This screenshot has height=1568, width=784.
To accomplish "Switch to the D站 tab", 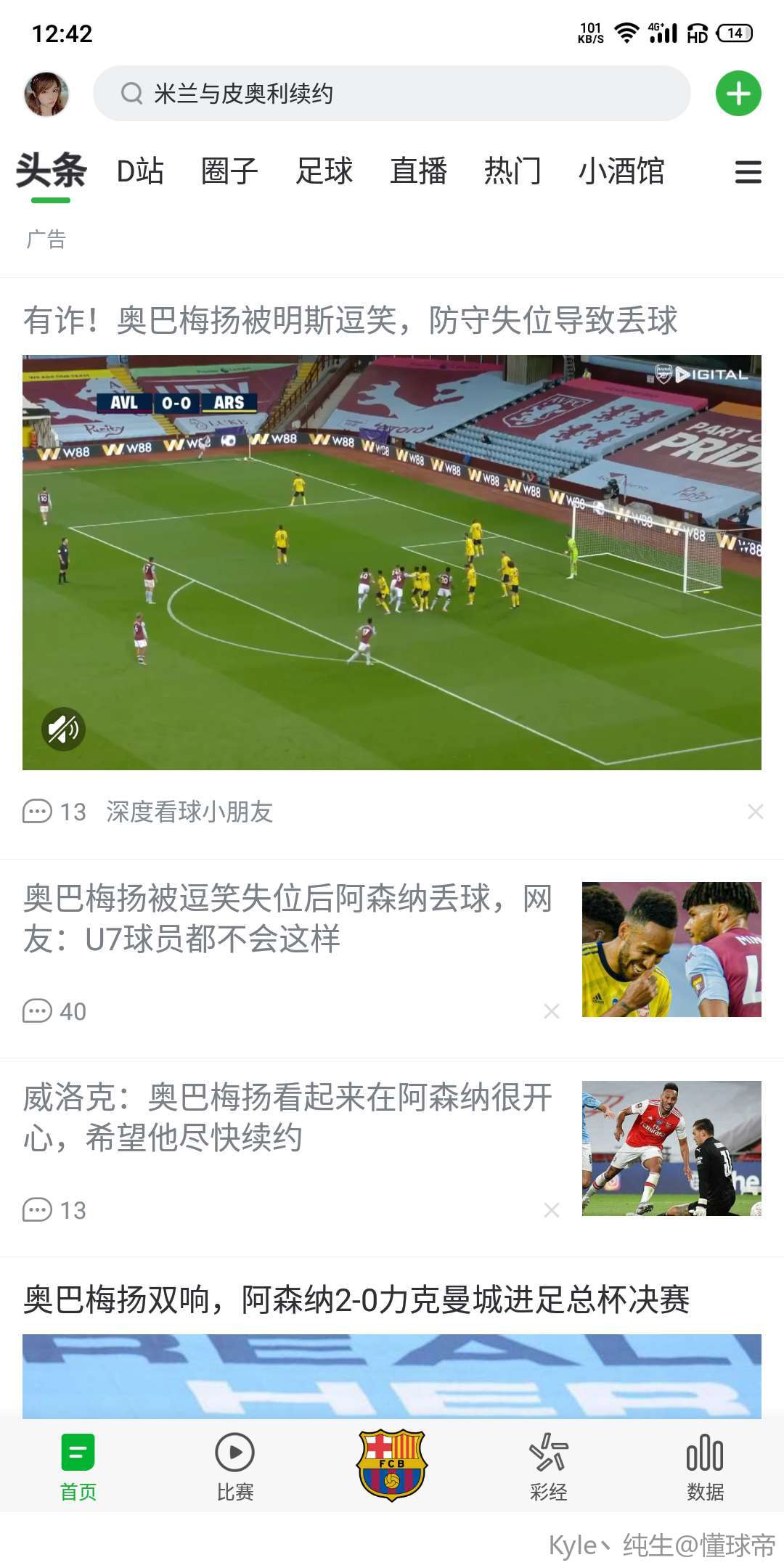I will (140, 172).
